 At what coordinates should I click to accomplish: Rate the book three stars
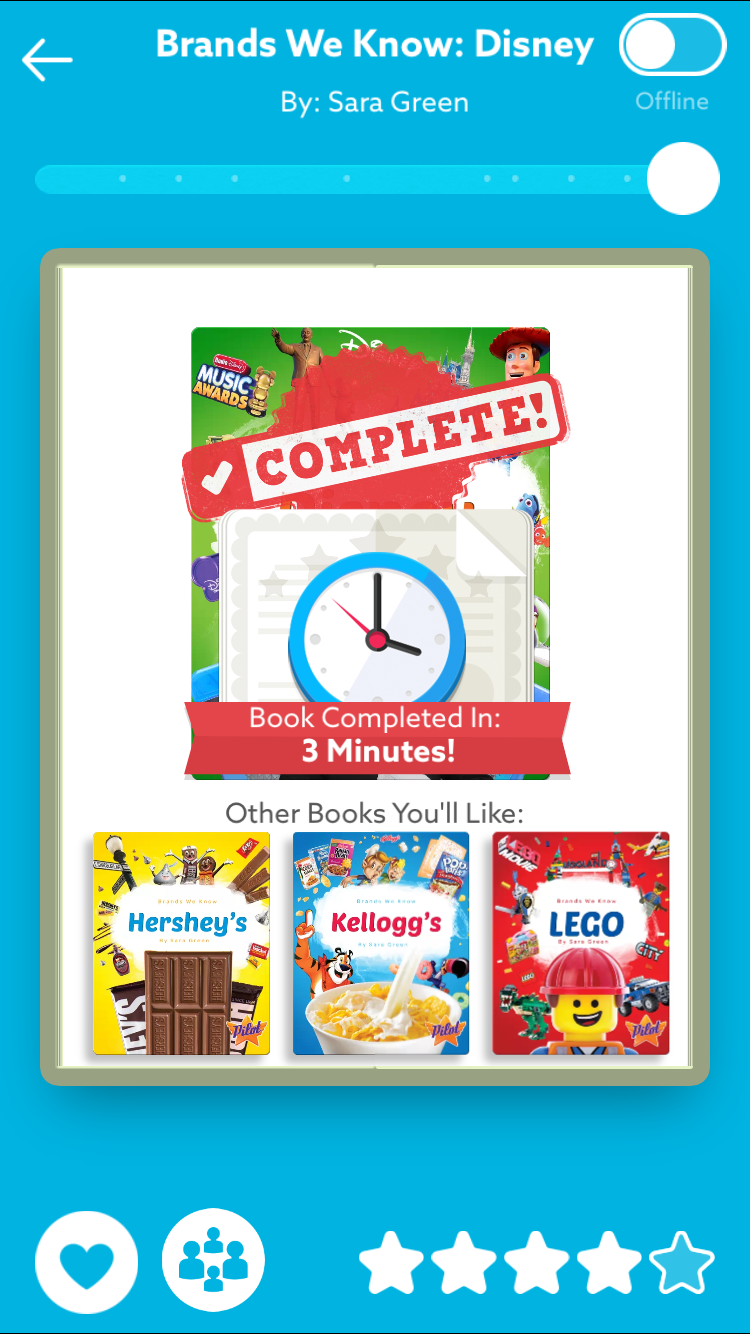coord(537,1263)
